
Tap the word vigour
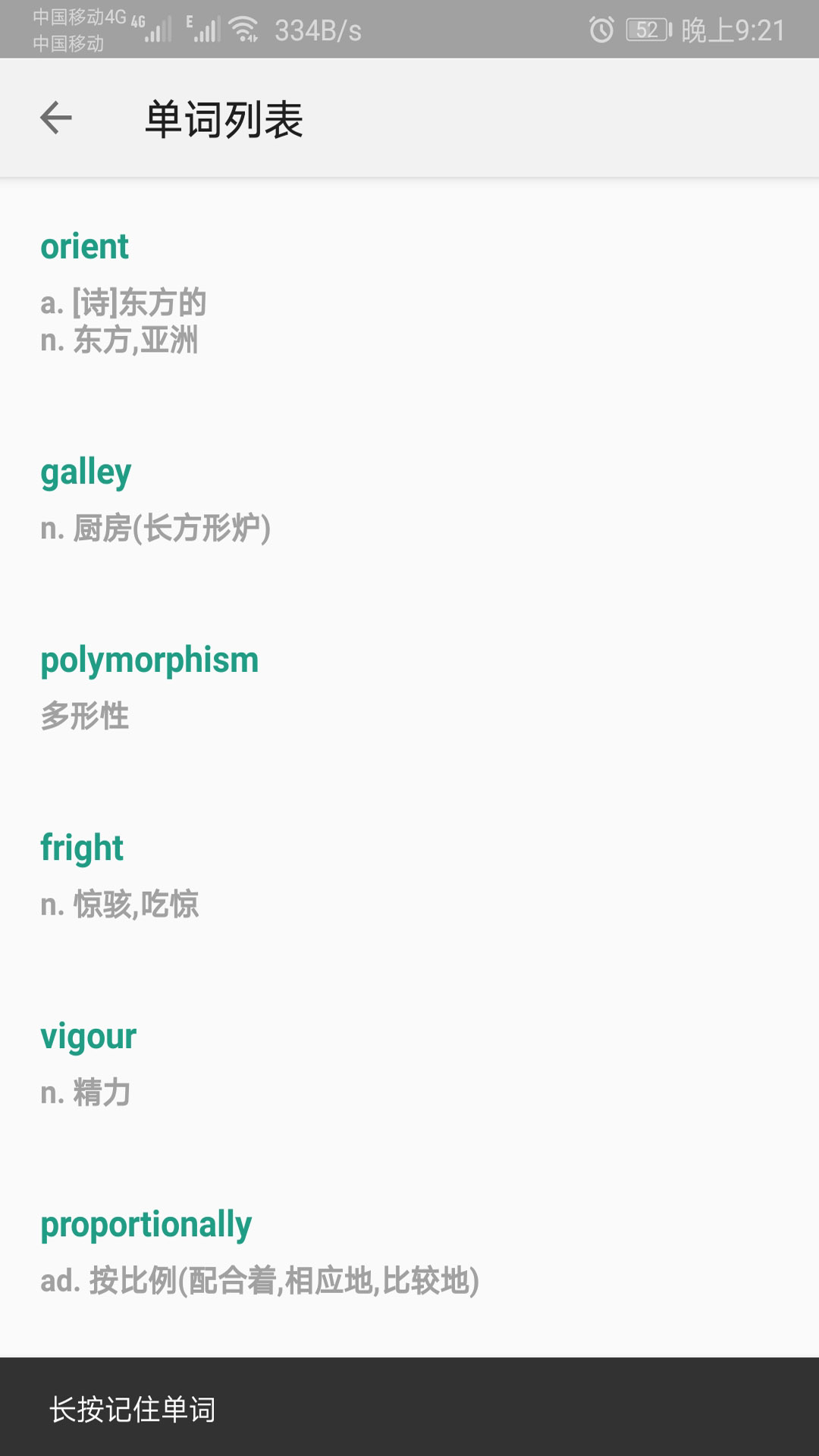89,1035
